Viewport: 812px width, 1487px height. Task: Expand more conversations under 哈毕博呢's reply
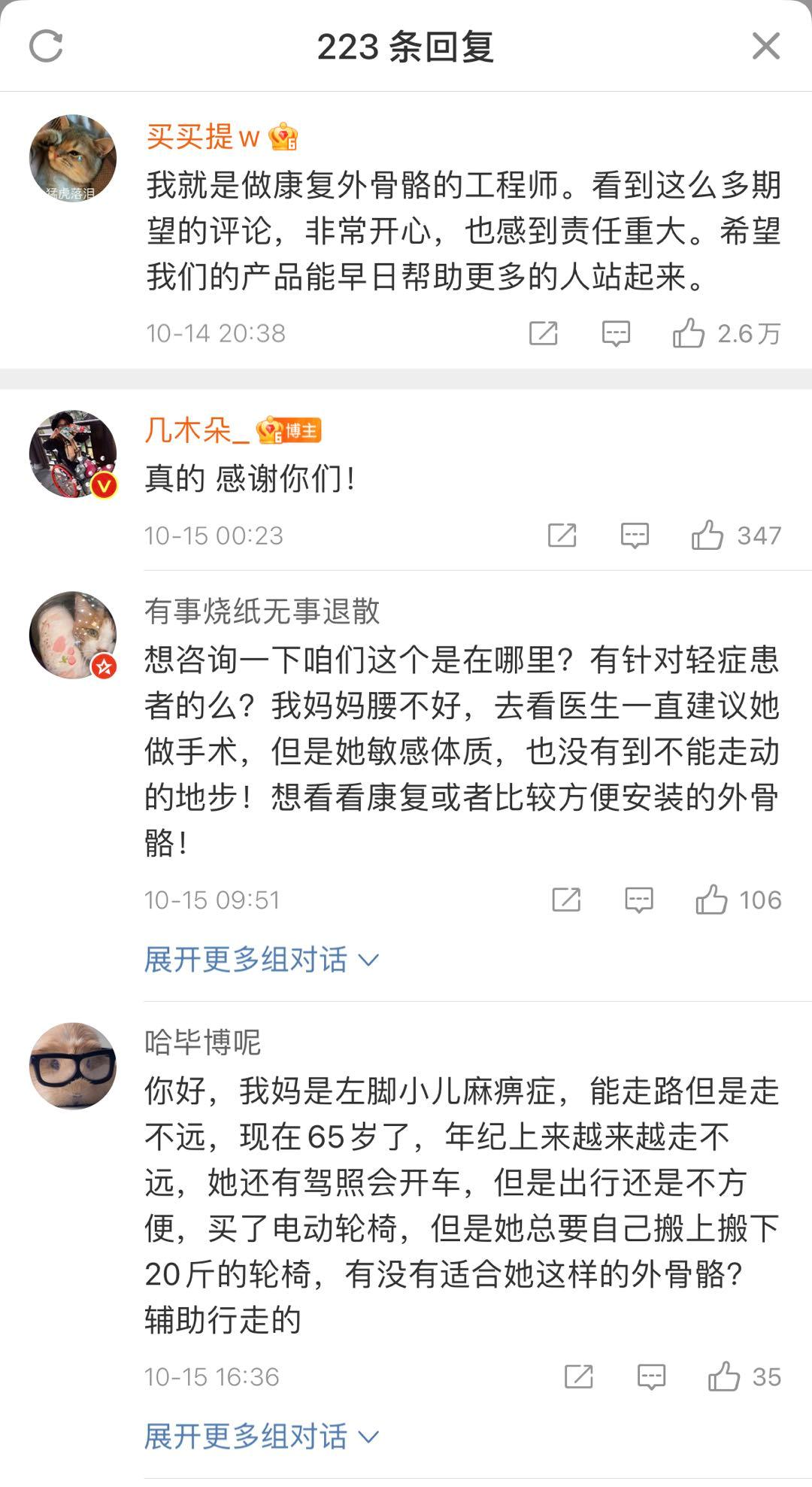[x=262, y=1436]
